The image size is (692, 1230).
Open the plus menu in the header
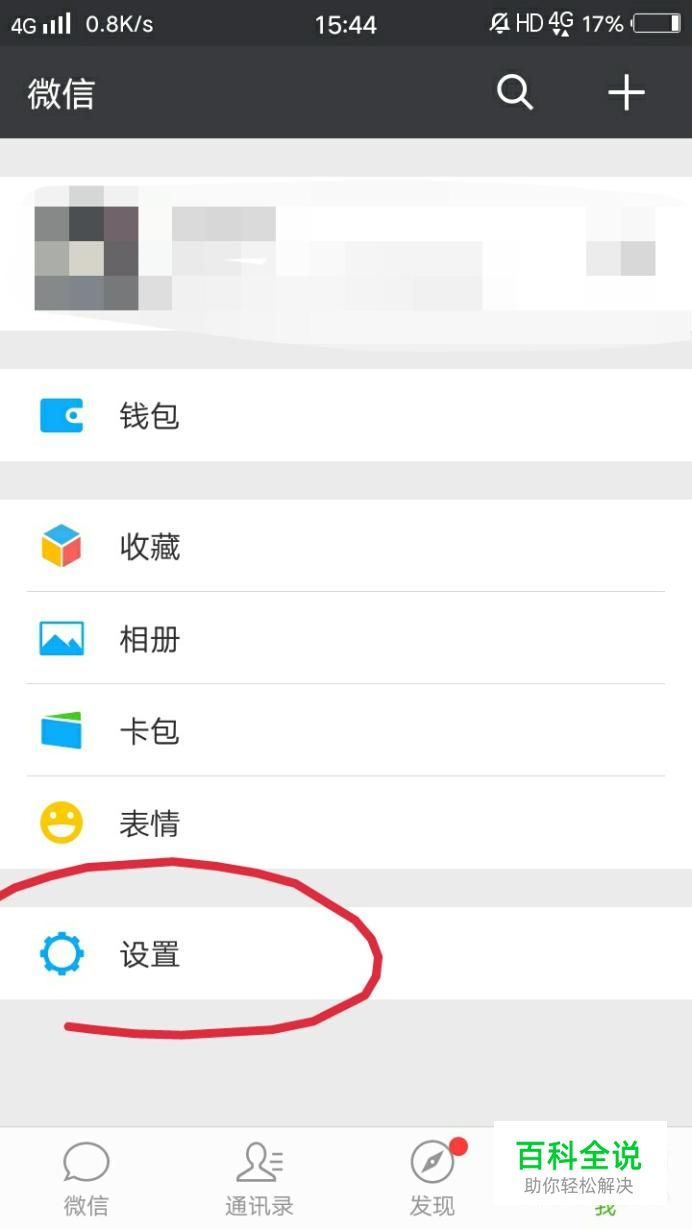[626, 93]
